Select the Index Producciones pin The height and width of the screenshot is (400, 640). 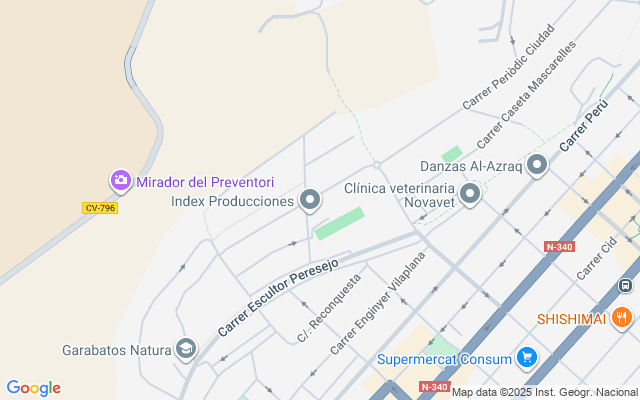pyautogui.click(x=310, y=201)
